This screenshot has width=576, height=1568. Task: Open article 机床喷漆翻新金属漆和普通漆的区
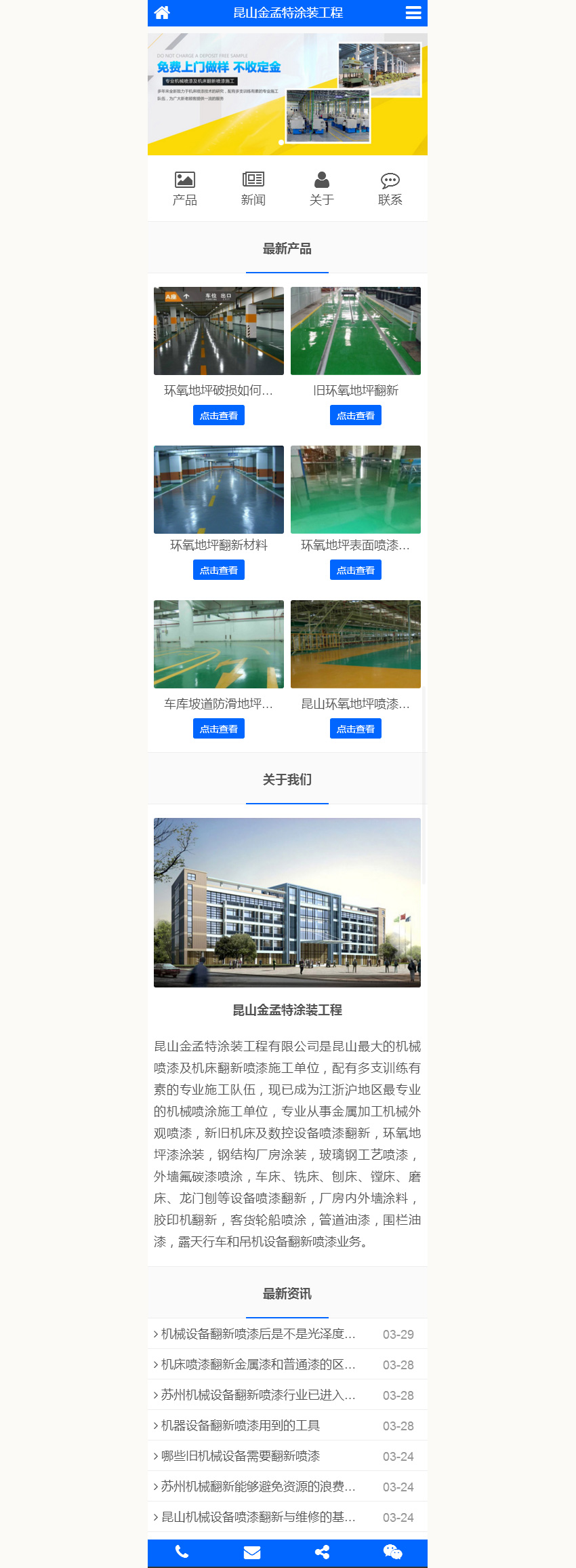click(x=258, y=1365)
